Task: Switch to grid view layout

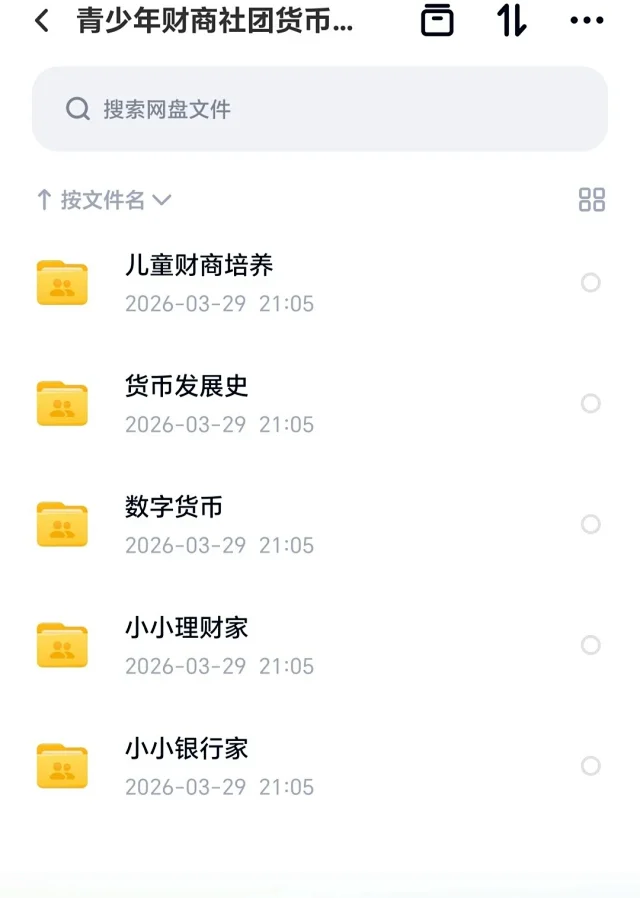Action: [x=592, y=199]
